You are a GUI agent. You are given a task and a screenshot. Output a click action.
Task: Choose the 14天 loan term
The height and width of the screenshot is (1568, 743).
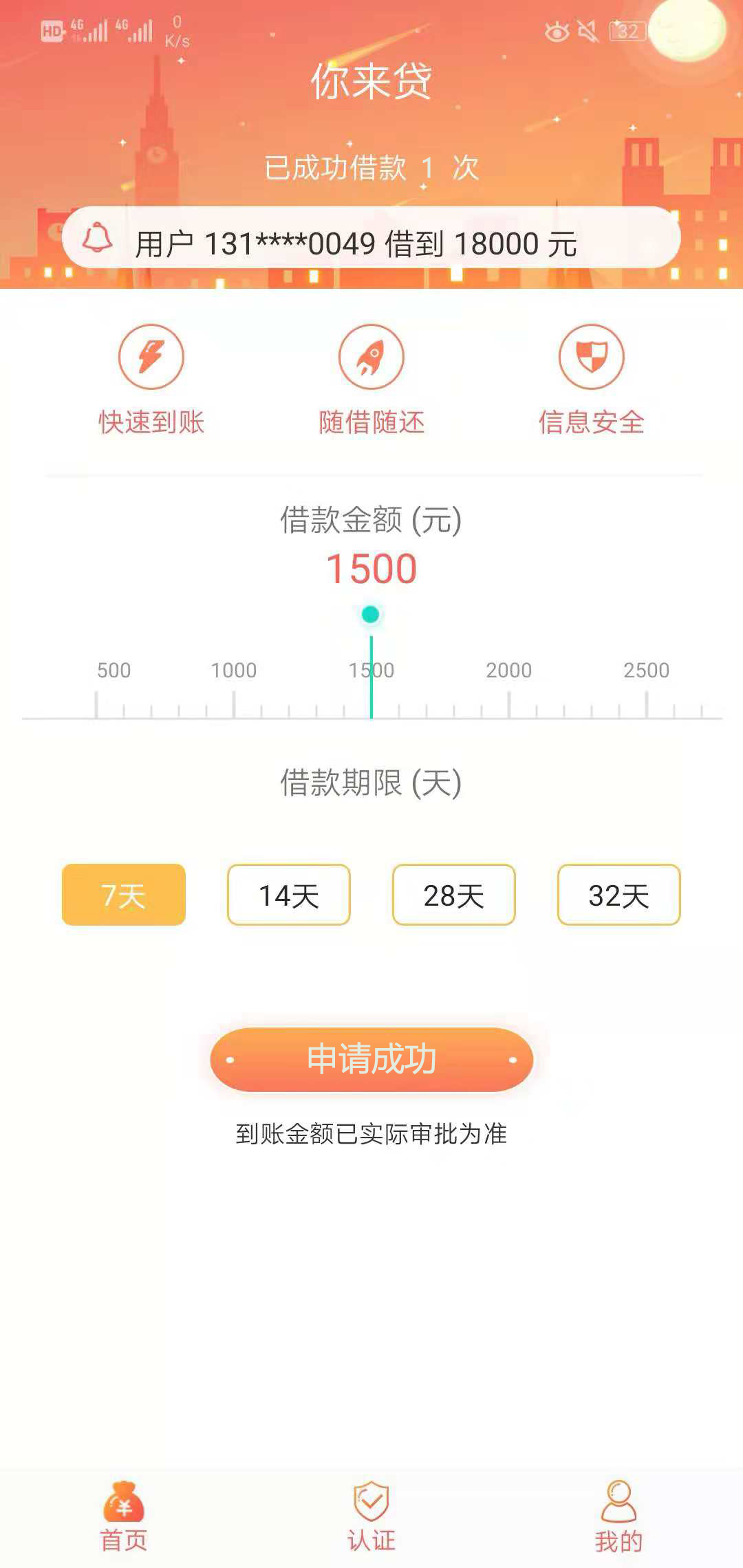click(289, 895)
